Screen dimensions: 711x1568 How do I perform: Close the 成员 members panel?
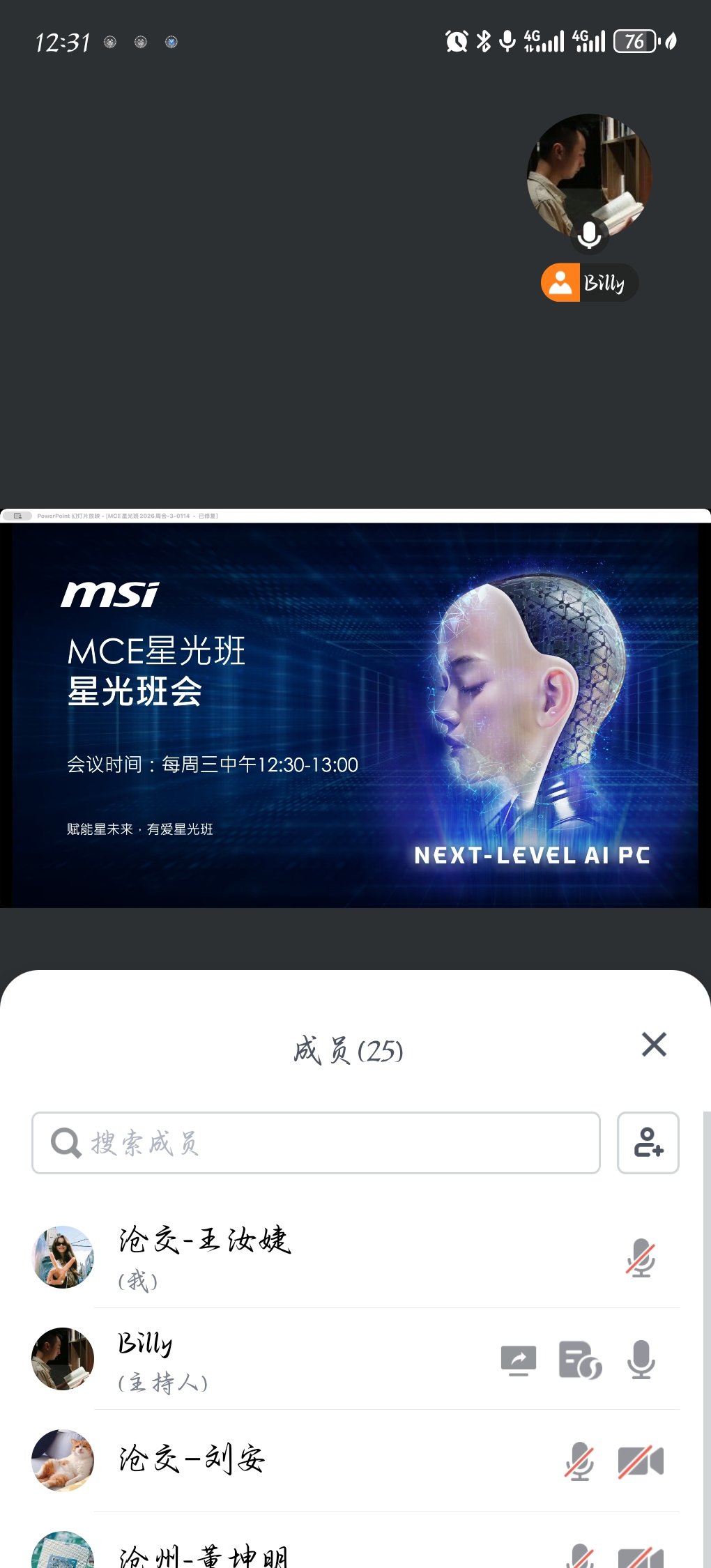click(653, 1045)
